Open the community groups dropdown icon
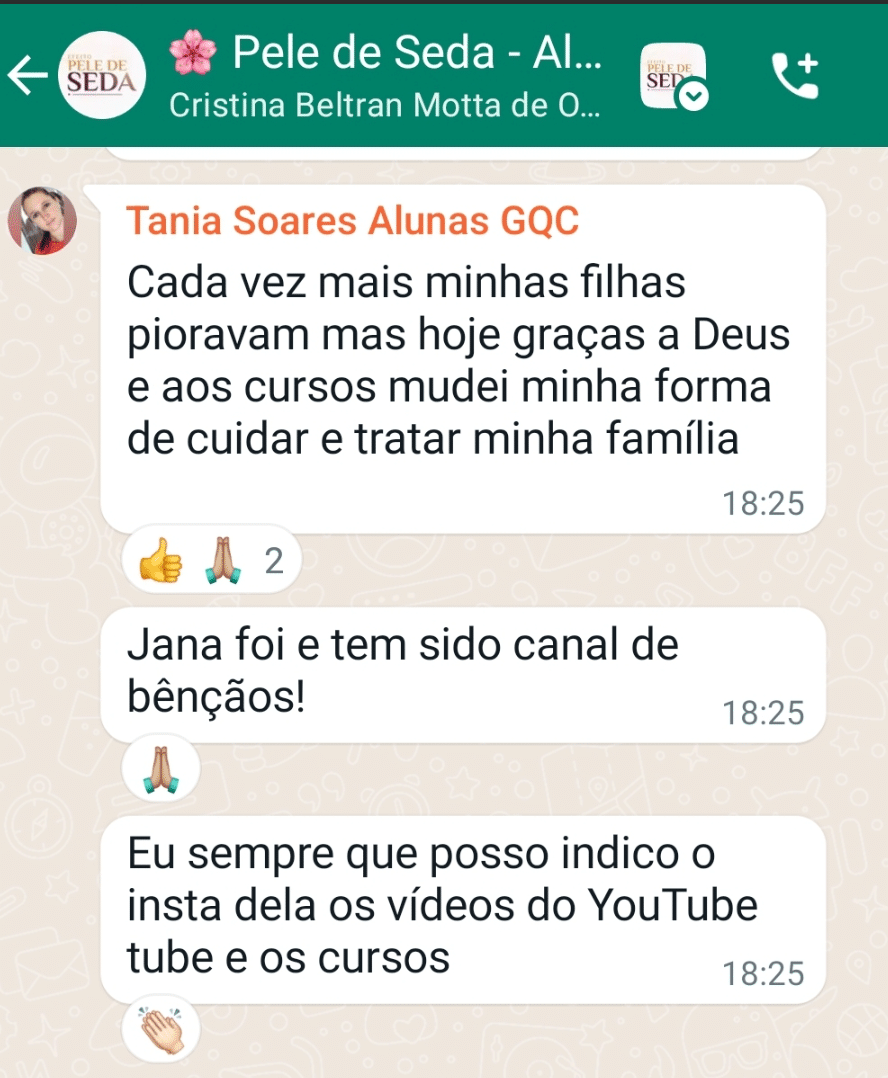The width and height of the screenshot is (888, 1078). 673,77
